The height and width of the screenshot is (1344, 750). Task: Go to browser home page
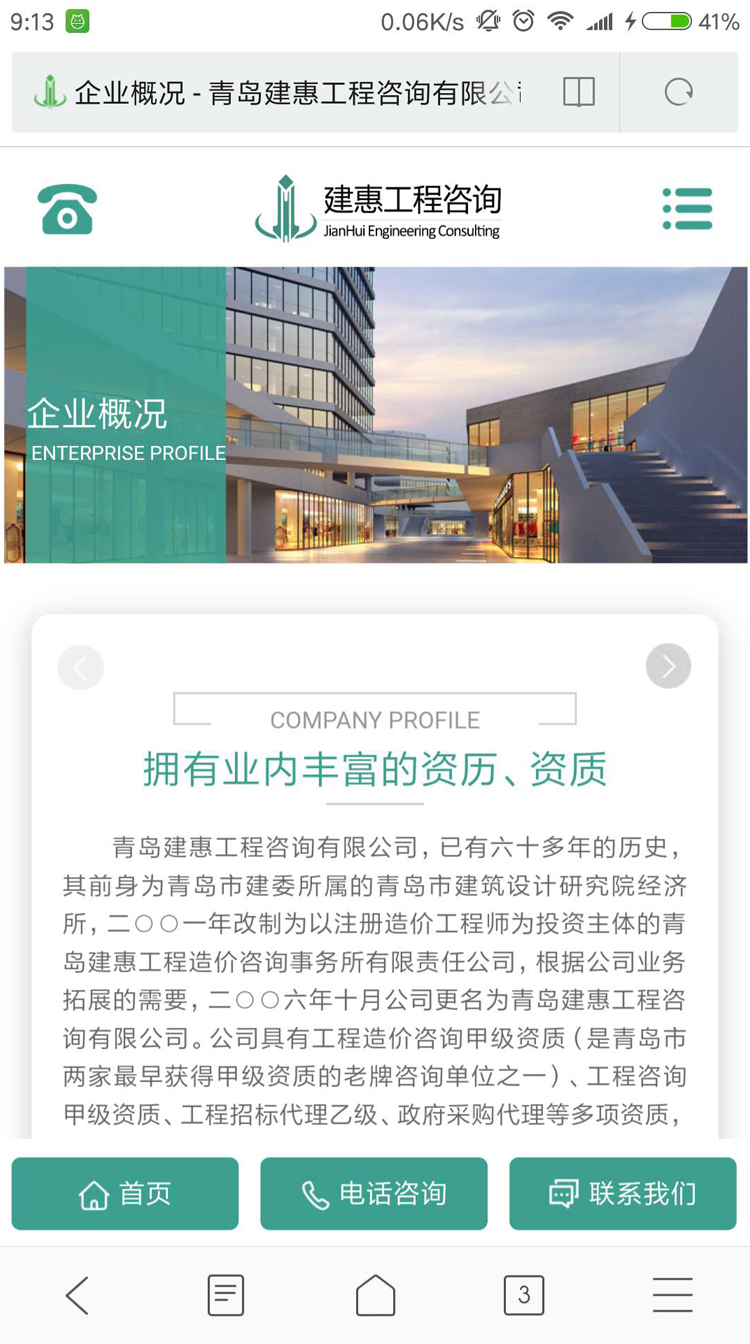pyautogui.click(x=375, y=1295)
